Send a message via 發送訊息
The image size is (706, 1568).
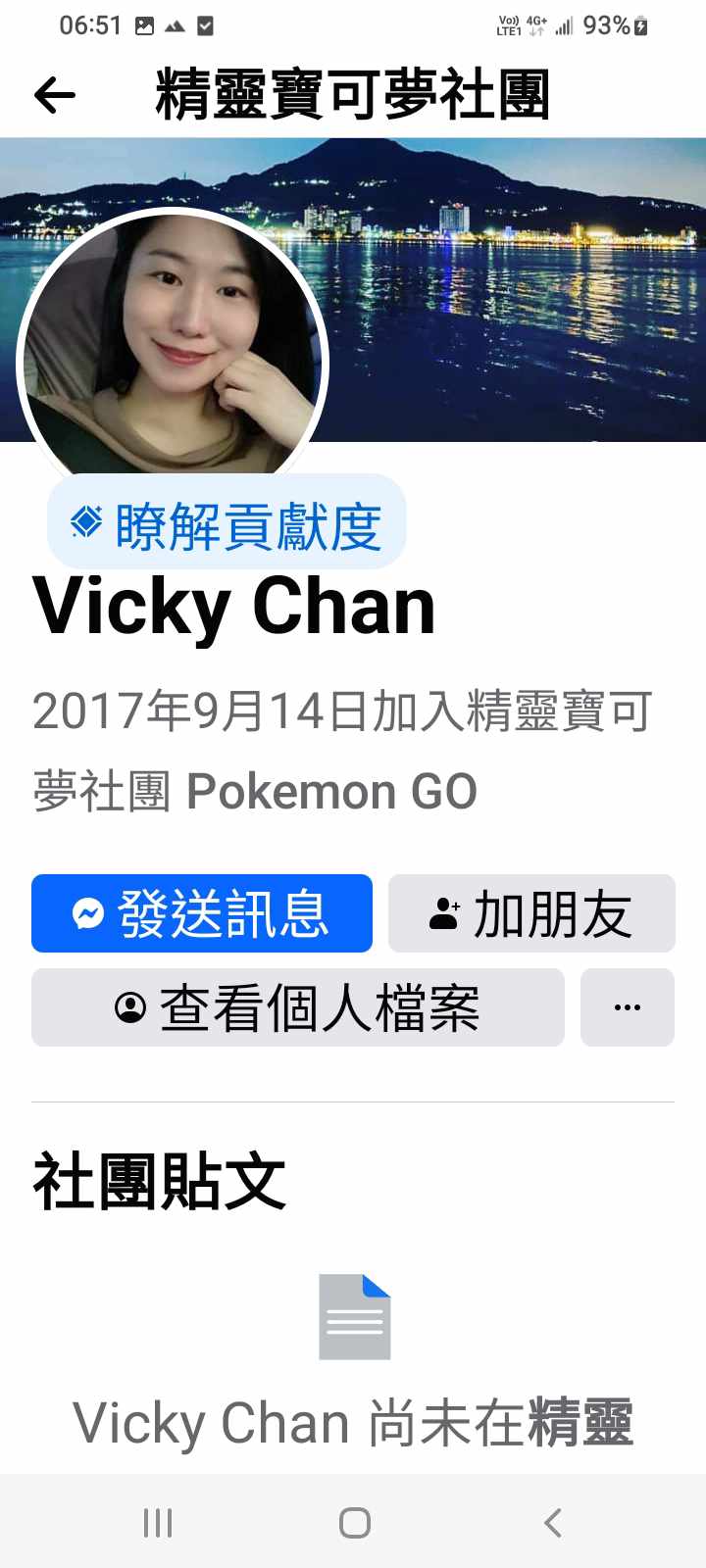pyautogui.click(x=202, y=913)
